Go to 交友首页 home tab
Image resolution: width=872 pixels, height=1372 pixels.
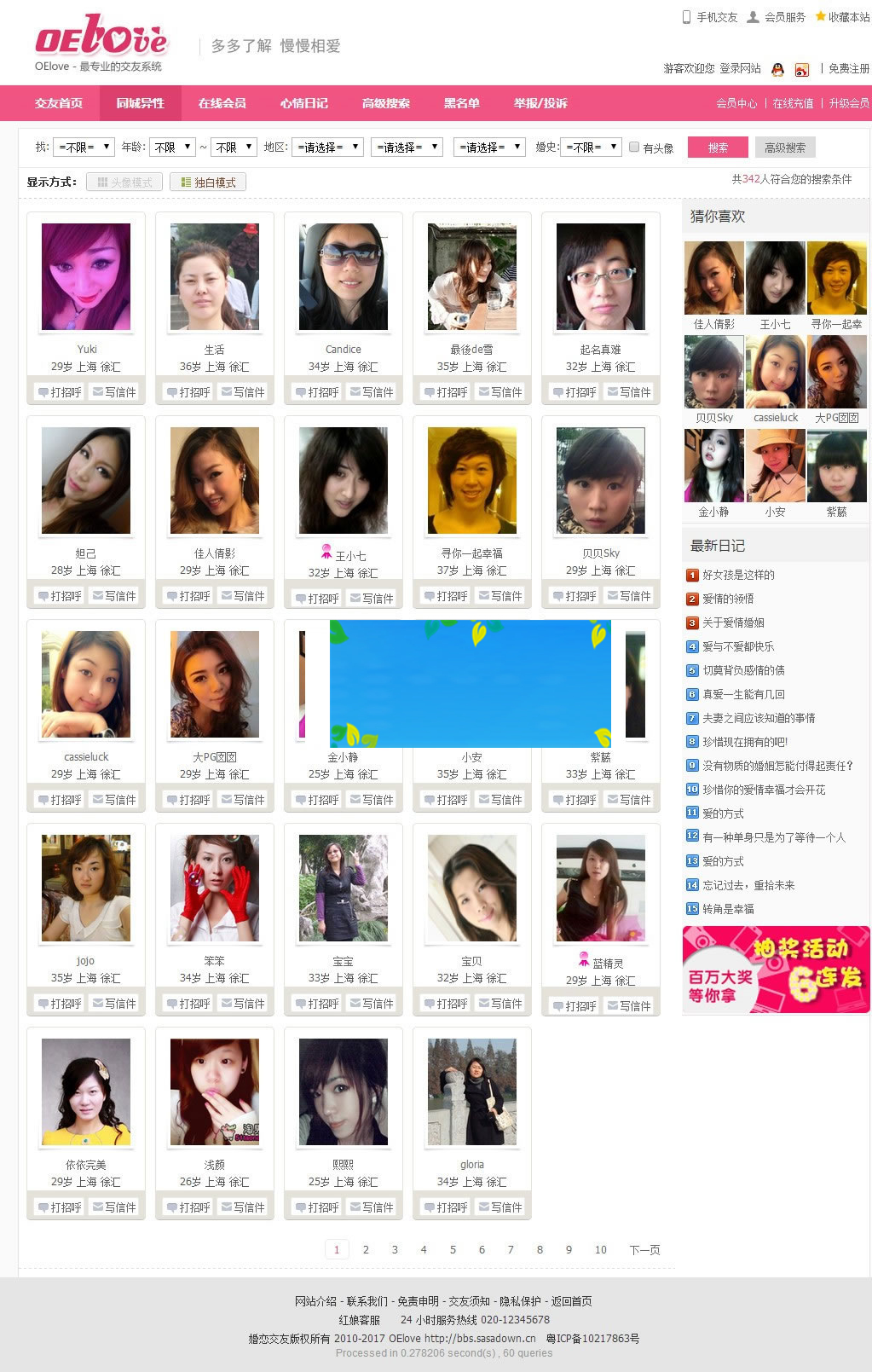pos(59,103)
